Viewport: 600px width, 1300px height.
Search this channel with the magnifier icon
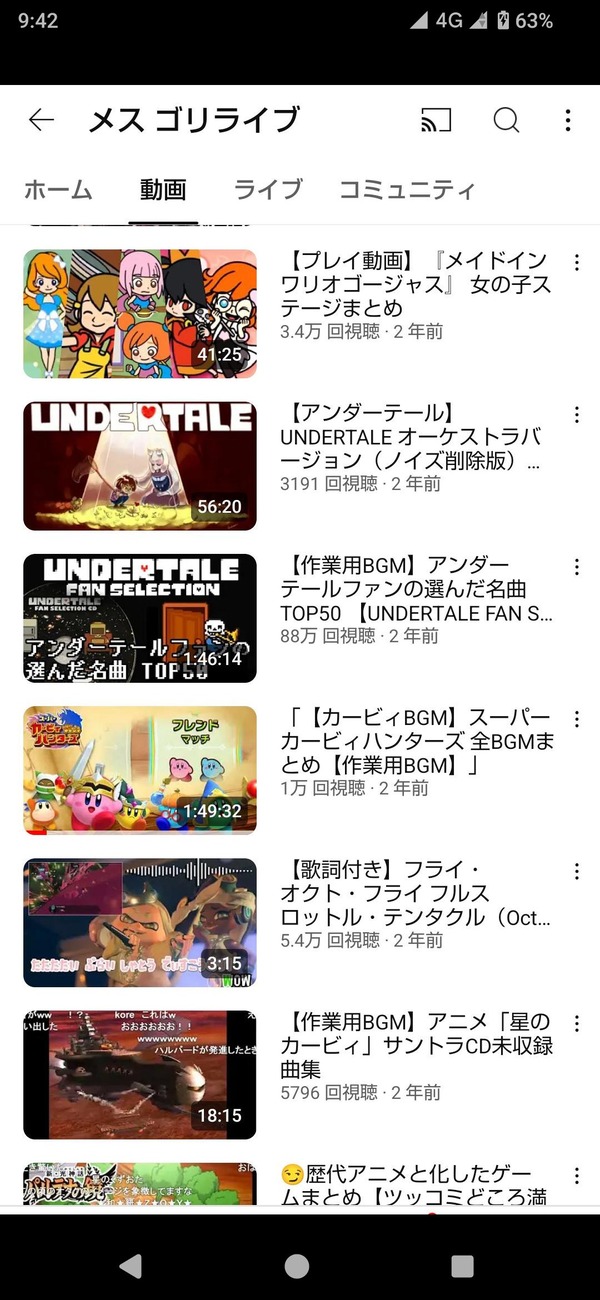507,121
